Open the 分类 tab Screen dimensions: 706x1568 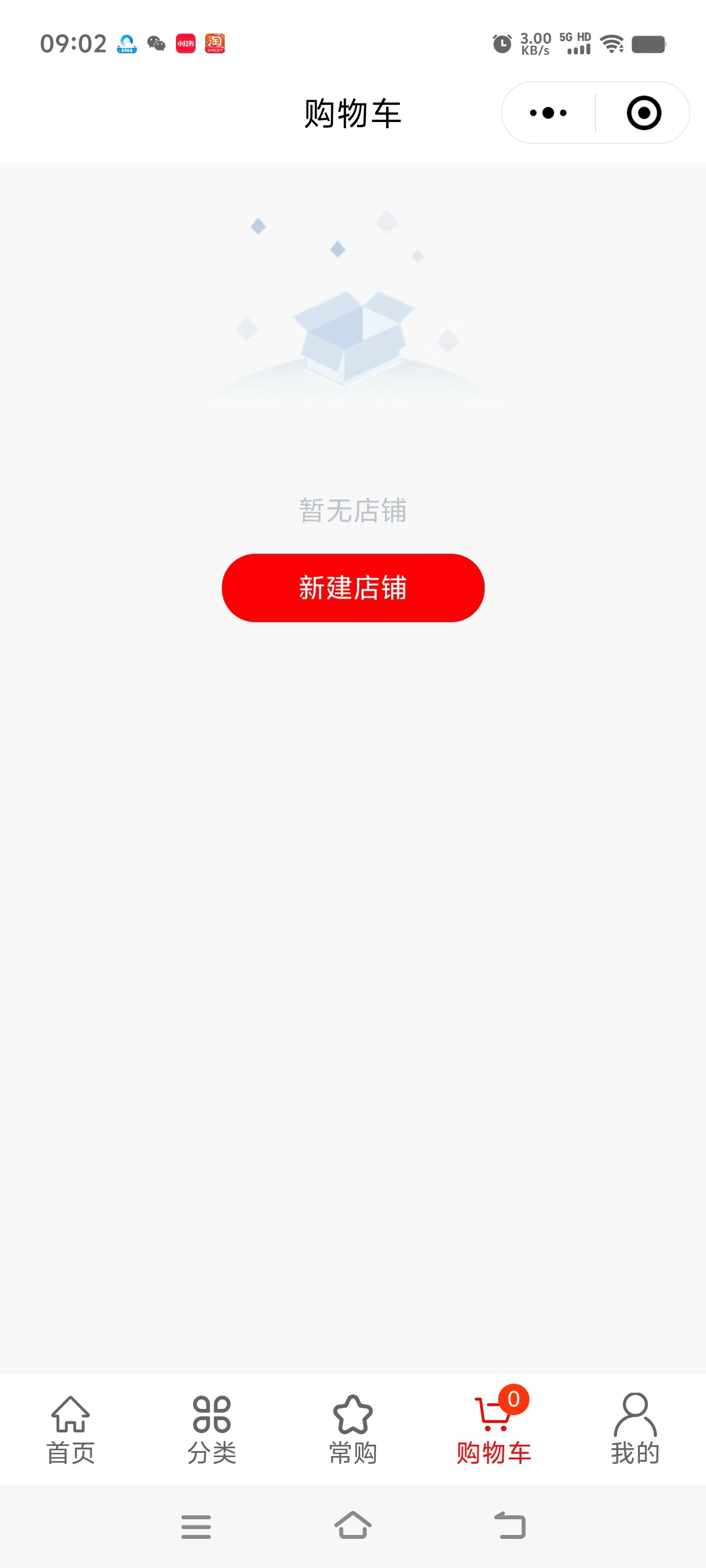click(211, 1429)
